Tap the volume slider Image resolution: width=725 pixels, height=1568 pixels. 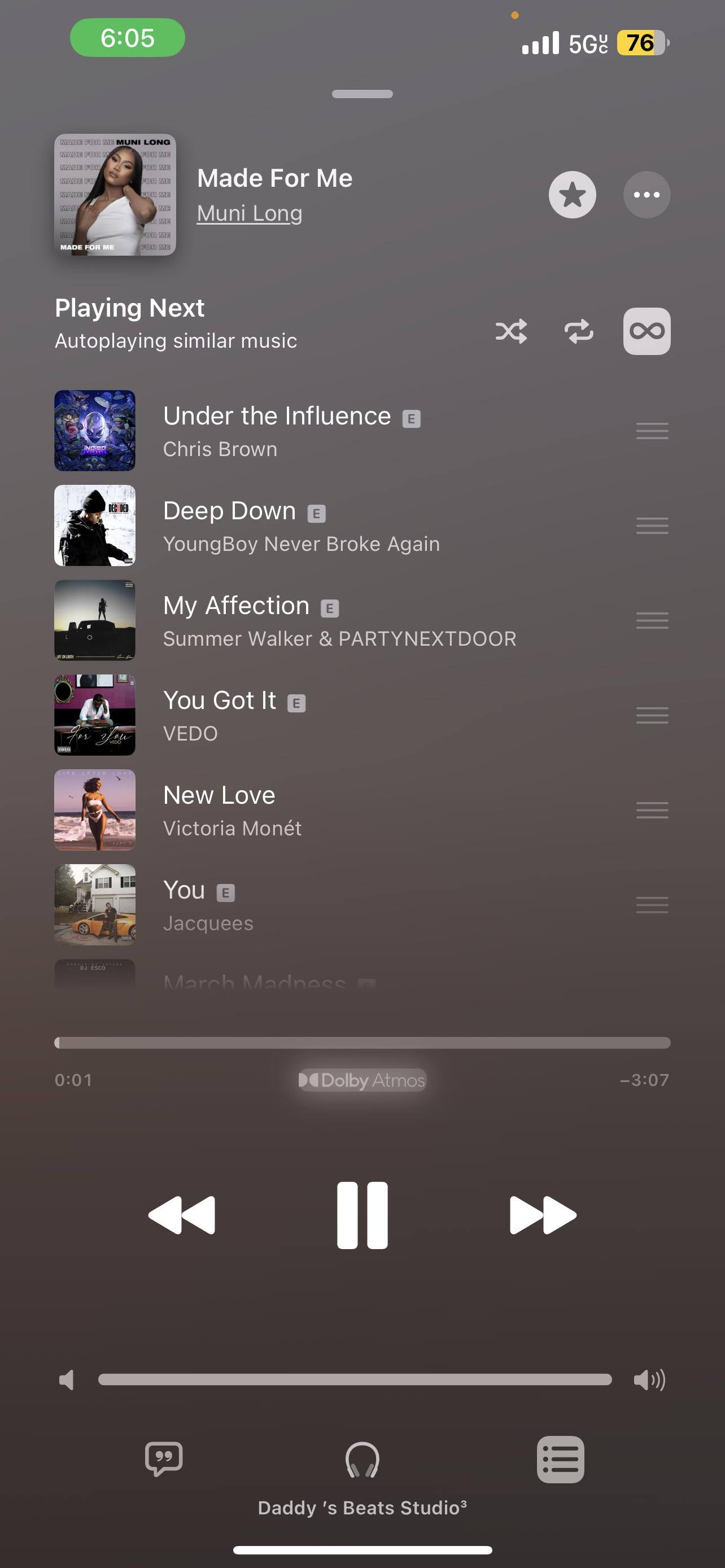(x=355, y=1379)
